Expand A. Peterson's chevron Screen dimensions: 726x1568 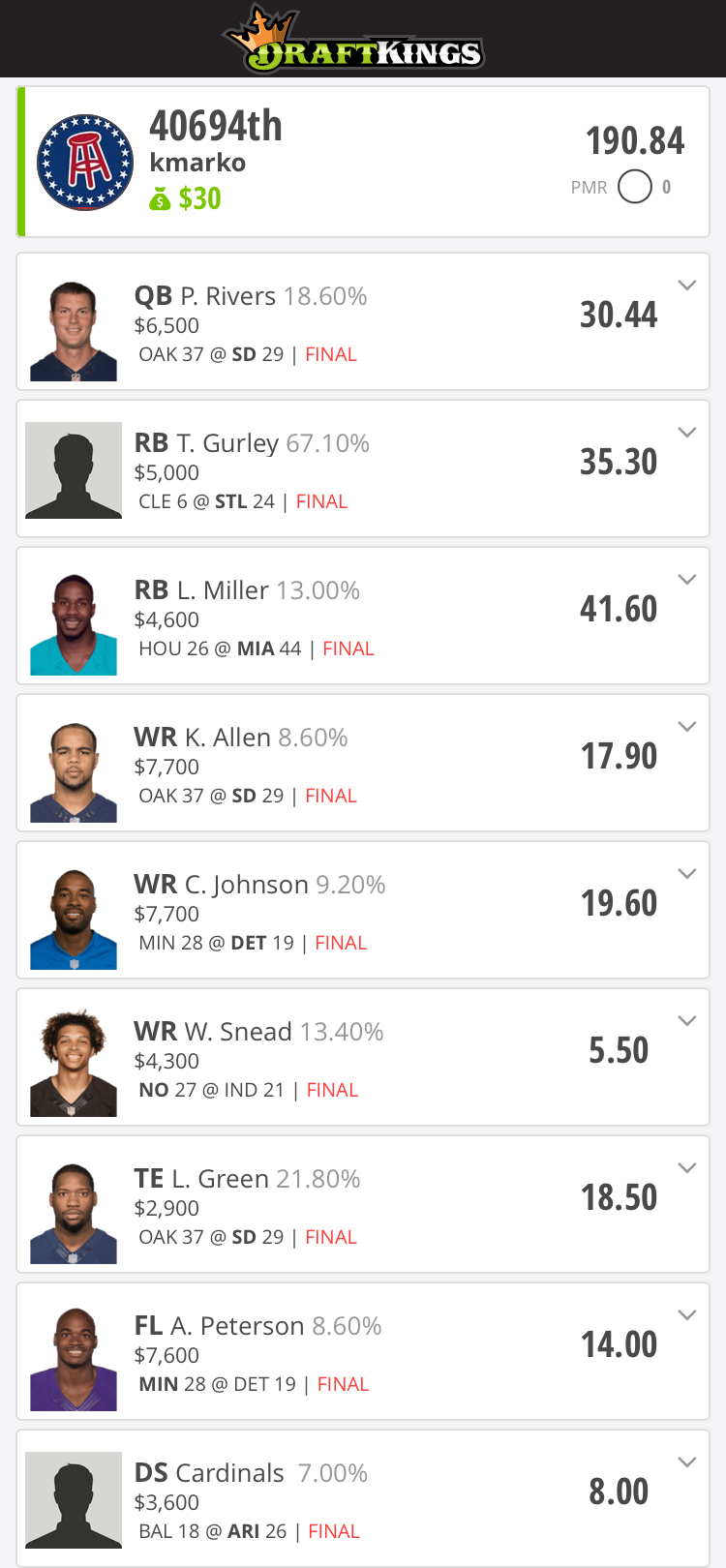pyautogui.click(x=687, y=1315)
